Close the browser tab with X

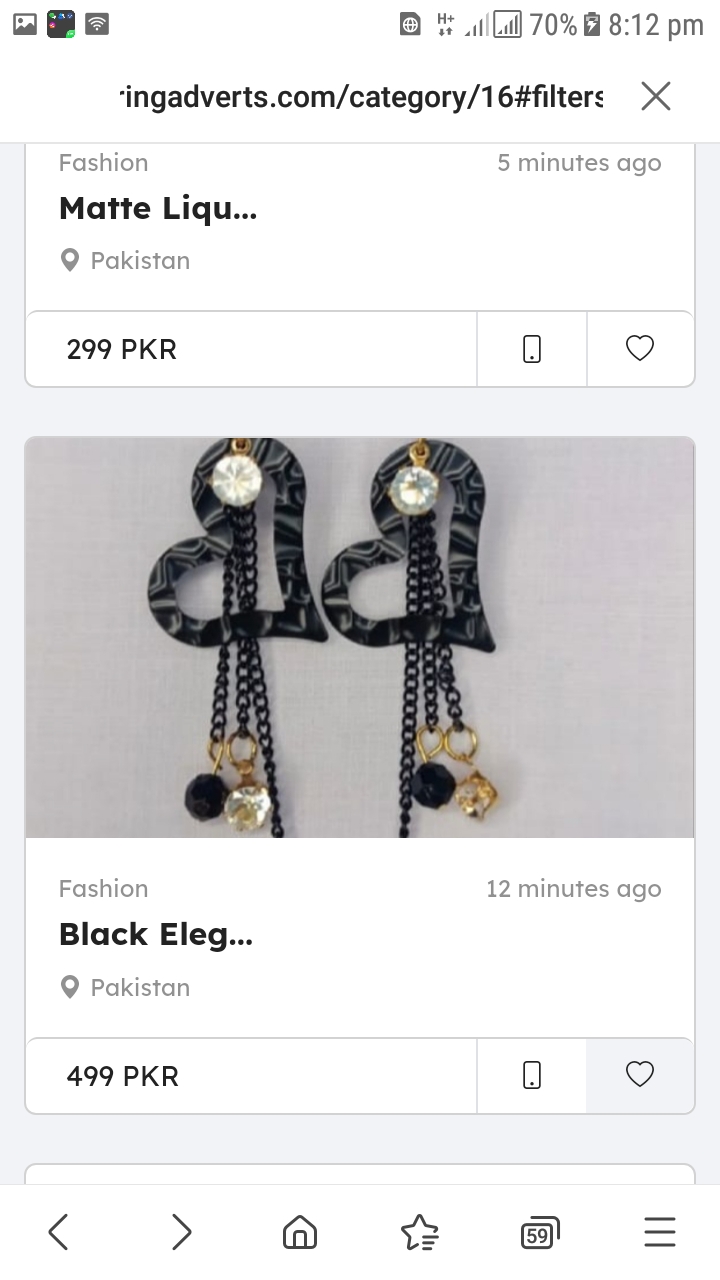(655, 96)
